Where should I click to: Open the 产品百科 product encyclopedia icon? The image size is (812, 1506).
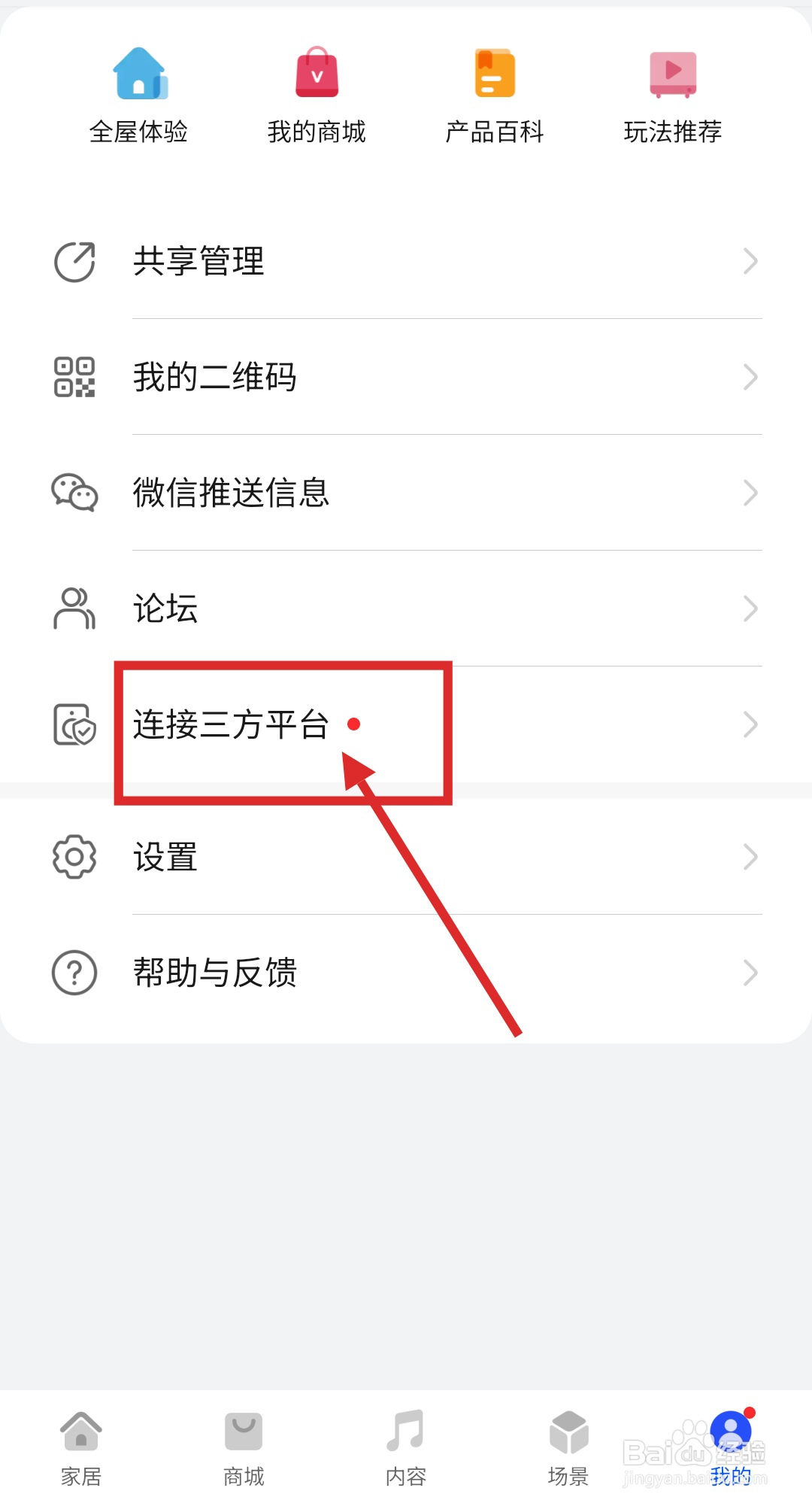495,73
